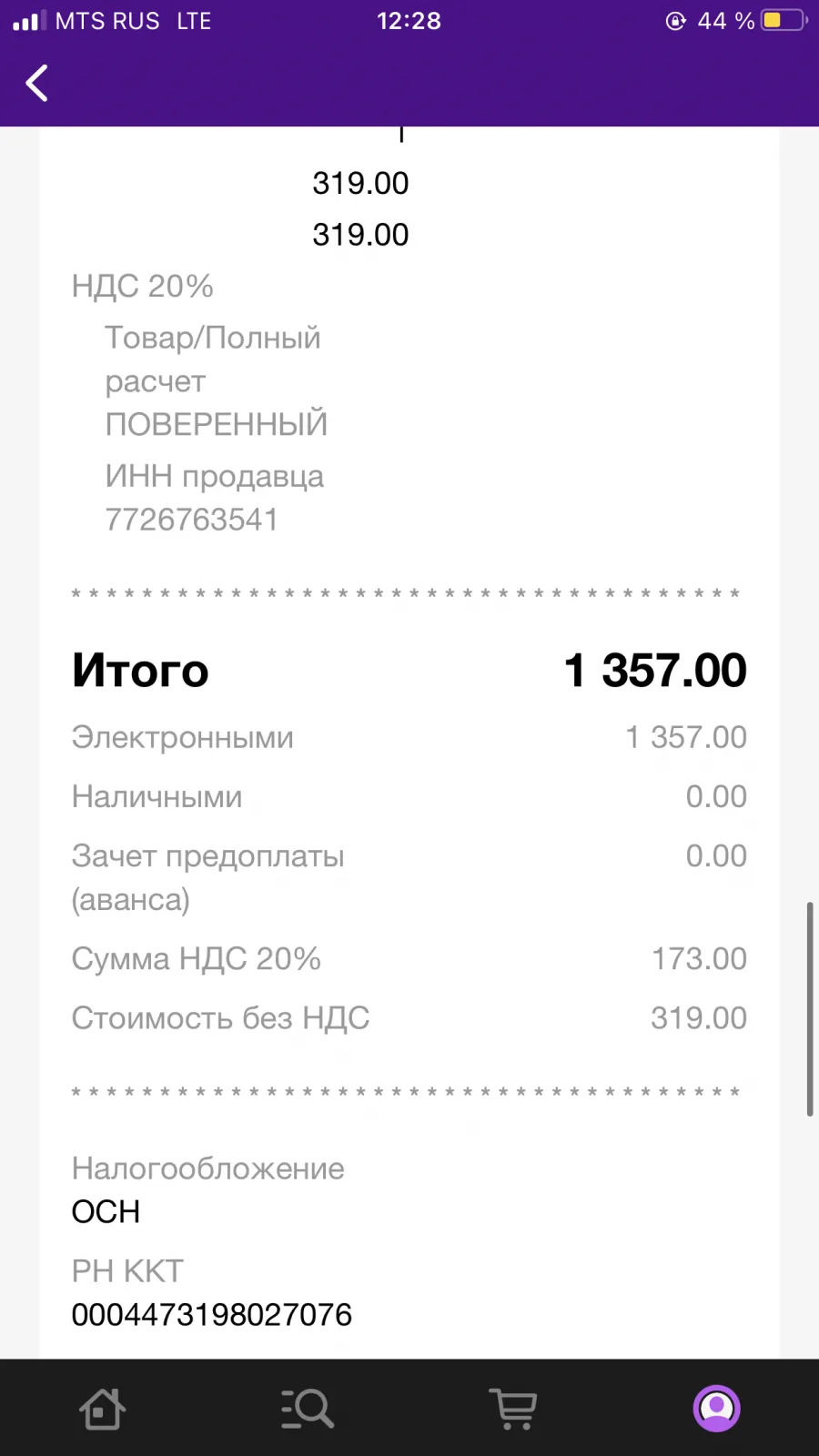Open the shopping cart tab
Screen dimensions: 819x1456
513,1409
